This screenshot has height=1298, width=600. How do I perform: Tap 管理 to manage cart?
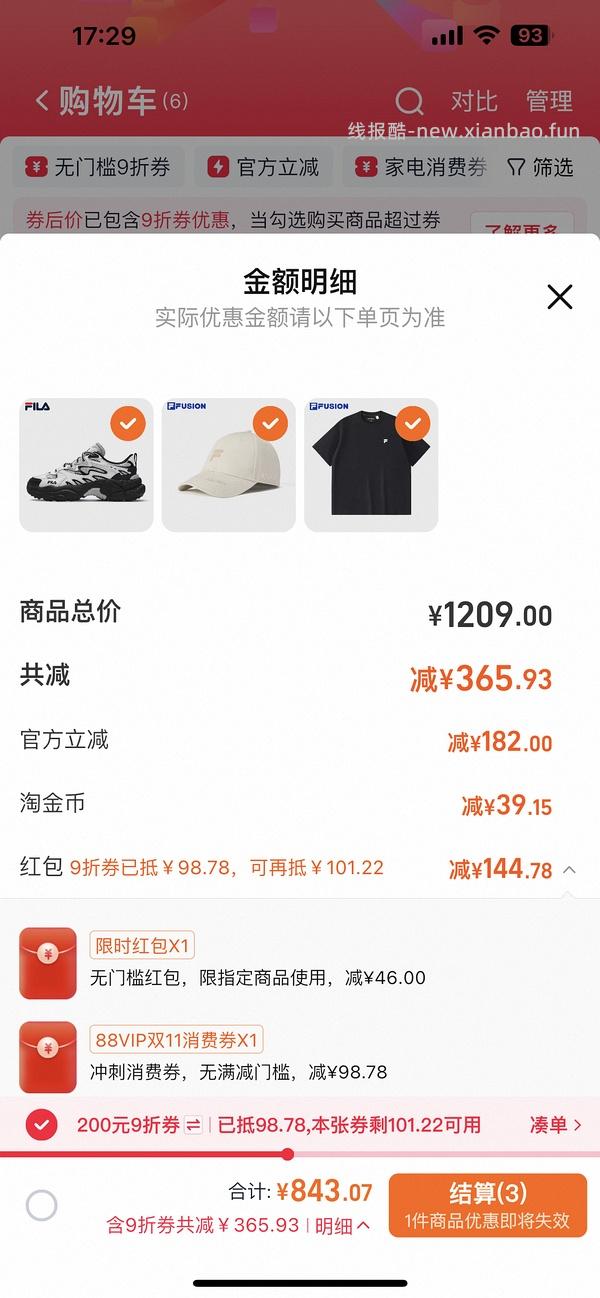point(549,101)
